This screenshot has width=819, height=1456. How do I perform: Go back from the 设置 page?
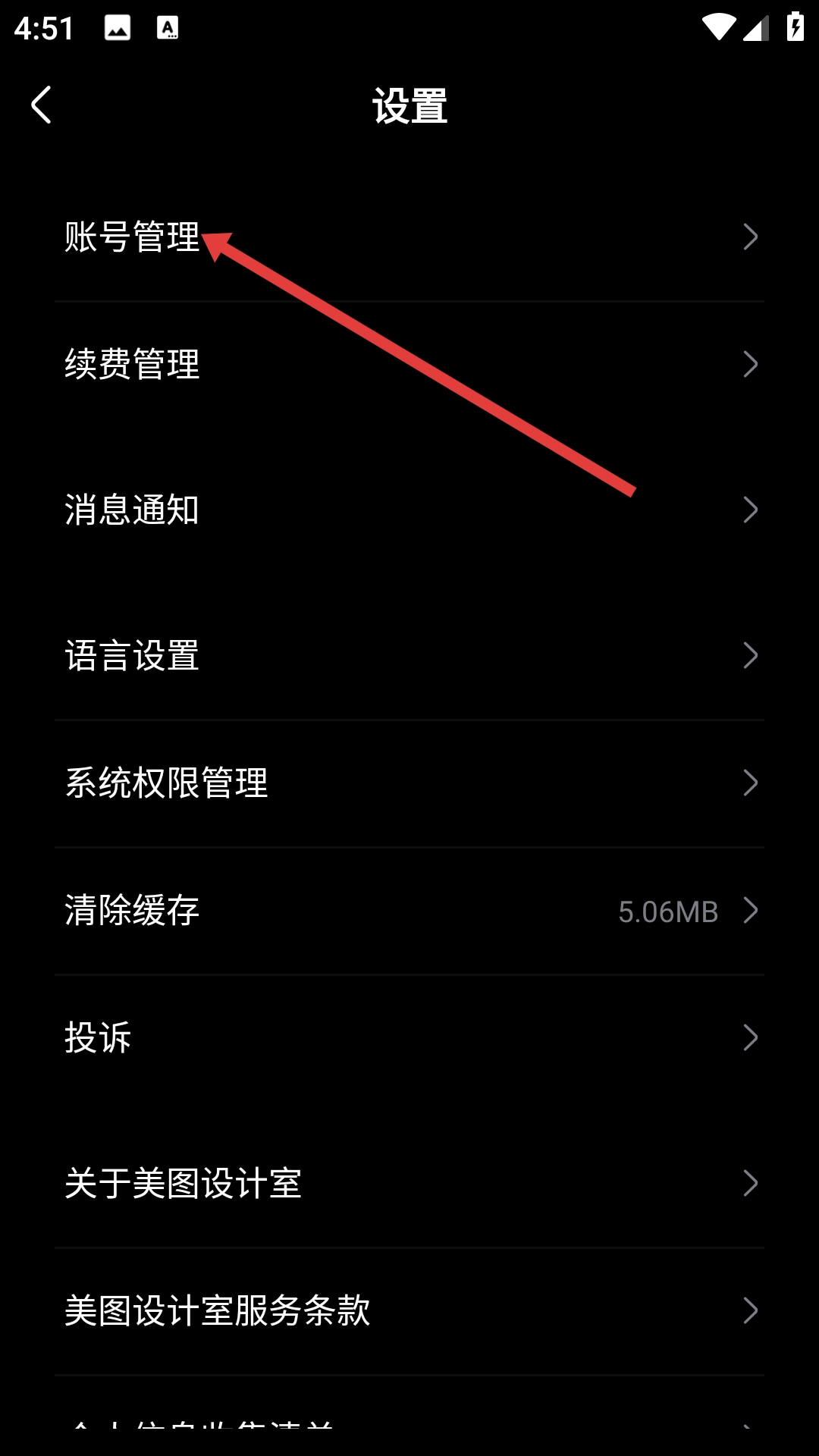pyautogui.click(x=42, y=105)
